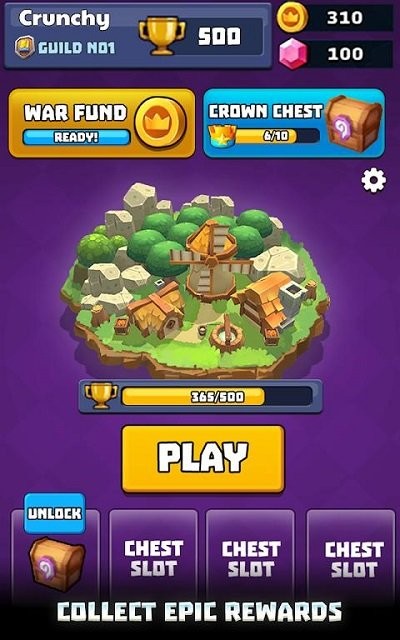
Task: Tap the 310 gold coins counter
Action: 335,17
